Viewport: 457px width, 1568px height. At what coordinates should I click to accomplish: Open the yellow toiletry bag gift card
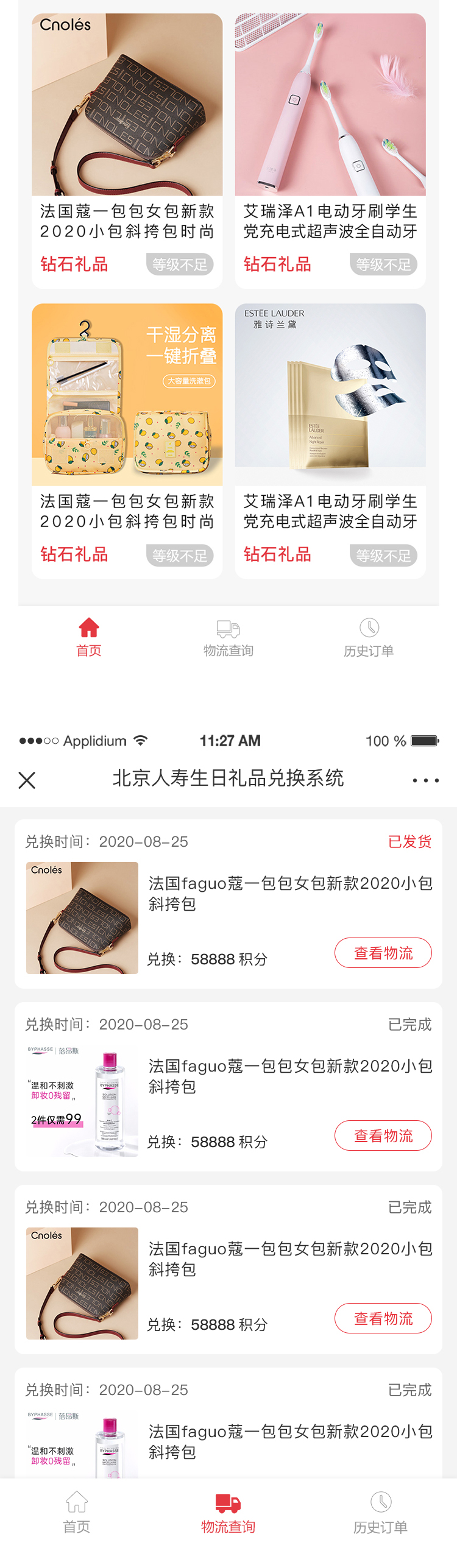(x=127, y=440)
